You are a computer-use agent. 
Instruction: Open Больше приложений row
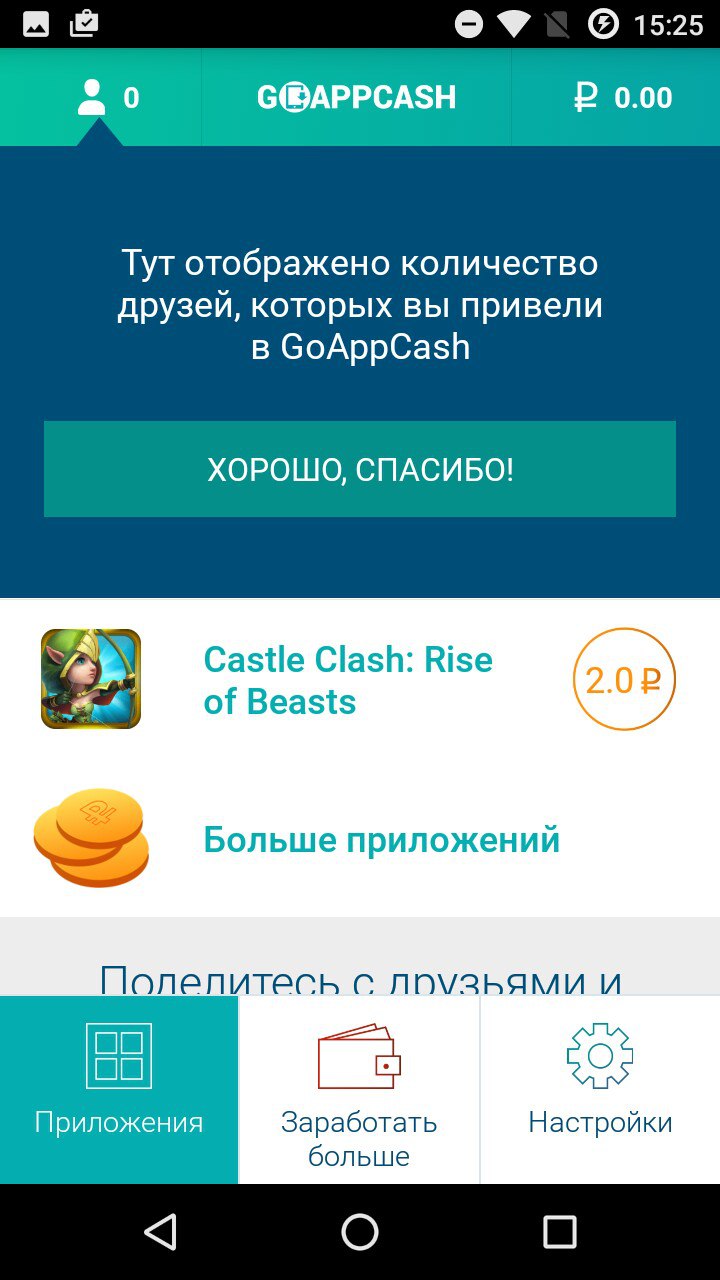380,839
